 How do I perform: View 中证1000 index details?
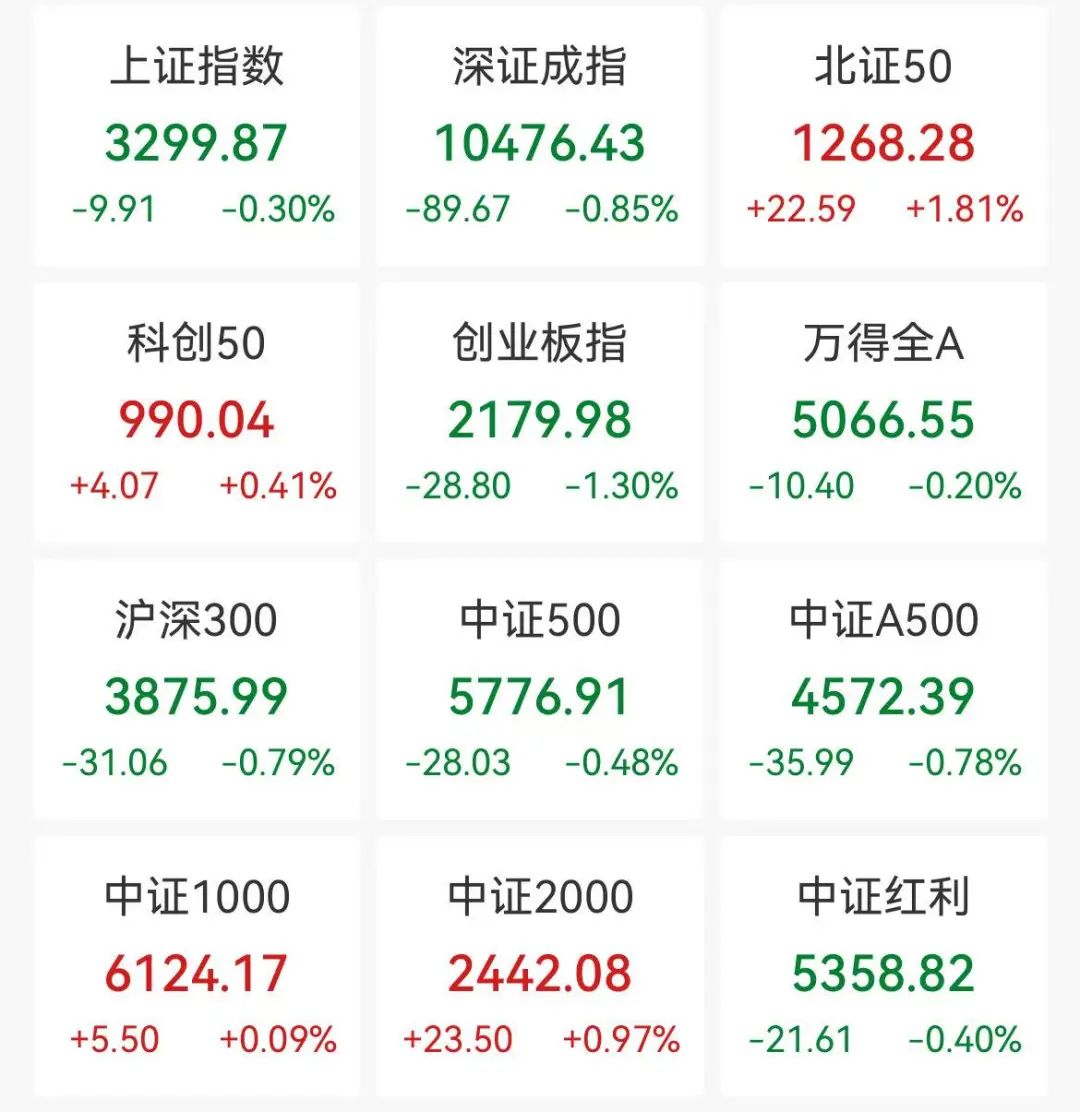pyautogui.click(x=196, y=966)
